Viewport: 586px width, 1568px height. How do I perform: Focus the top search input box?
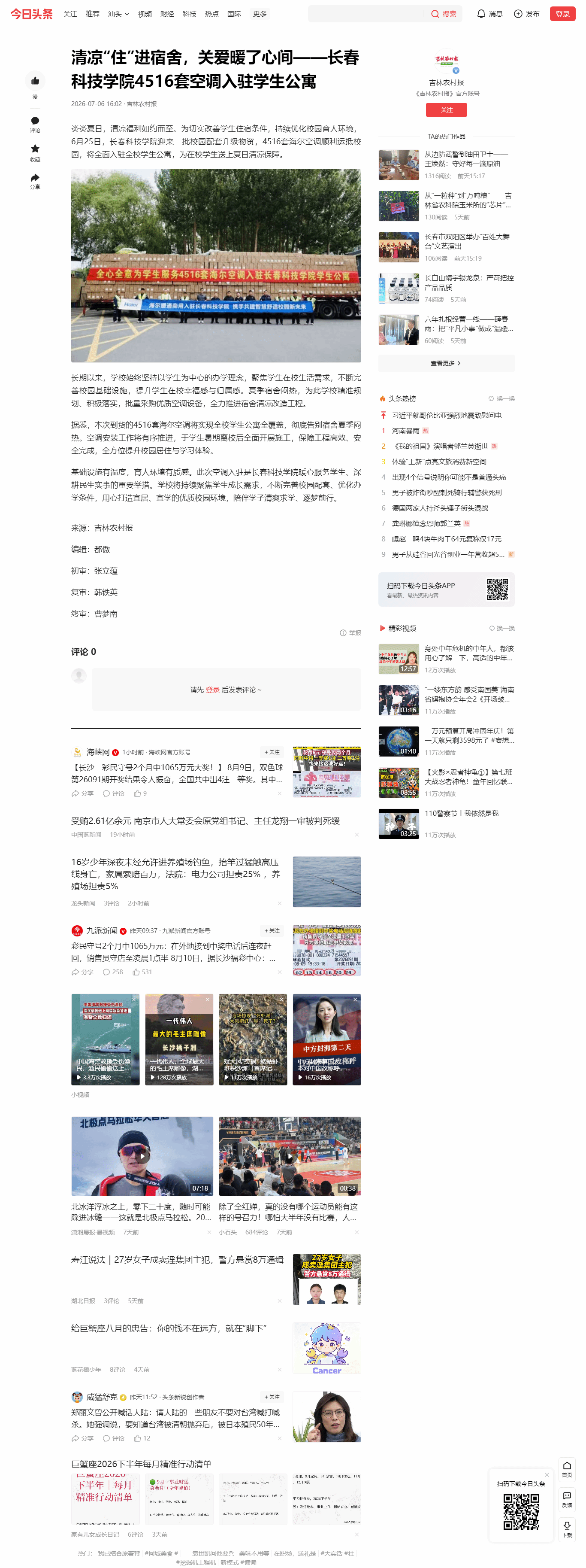point(365,14)
